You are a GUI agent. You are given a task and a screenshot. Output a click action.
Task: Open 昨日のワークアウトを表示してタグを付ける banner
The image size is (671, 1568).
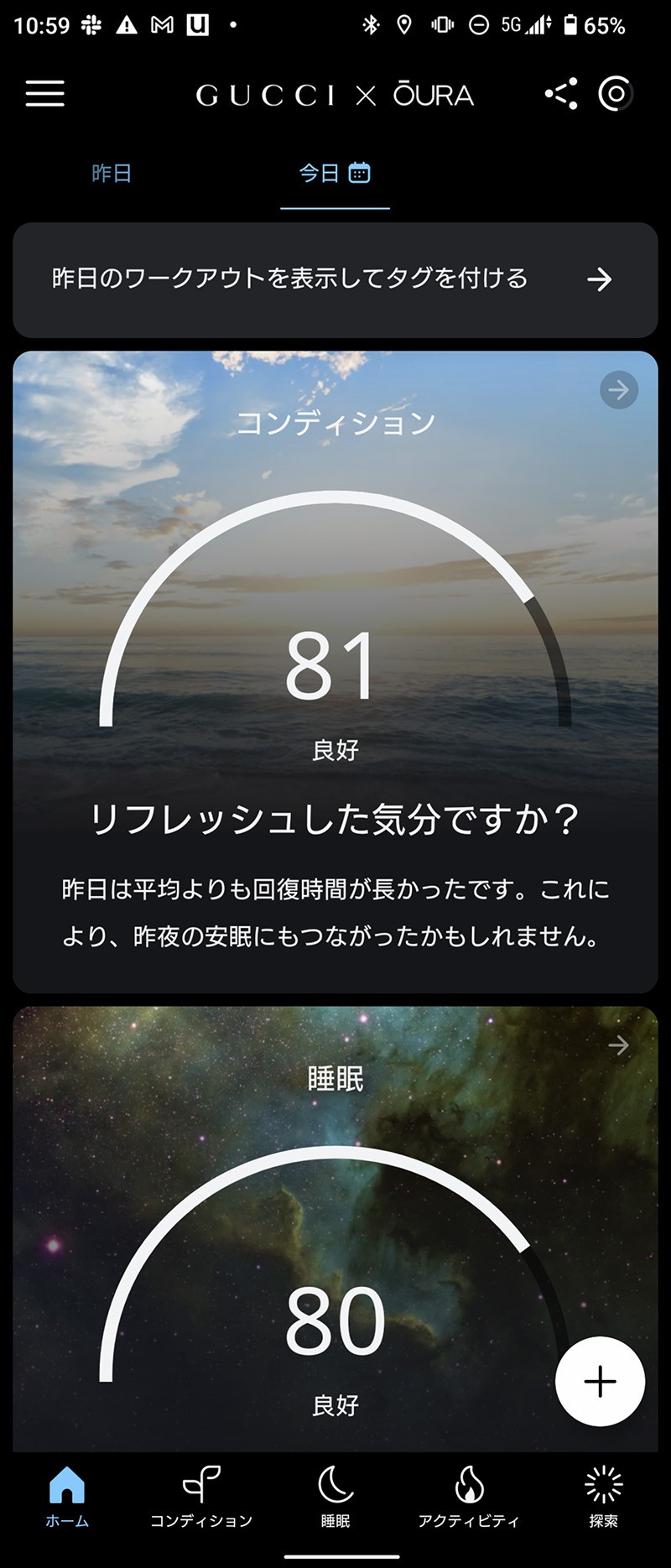(335, 279)
